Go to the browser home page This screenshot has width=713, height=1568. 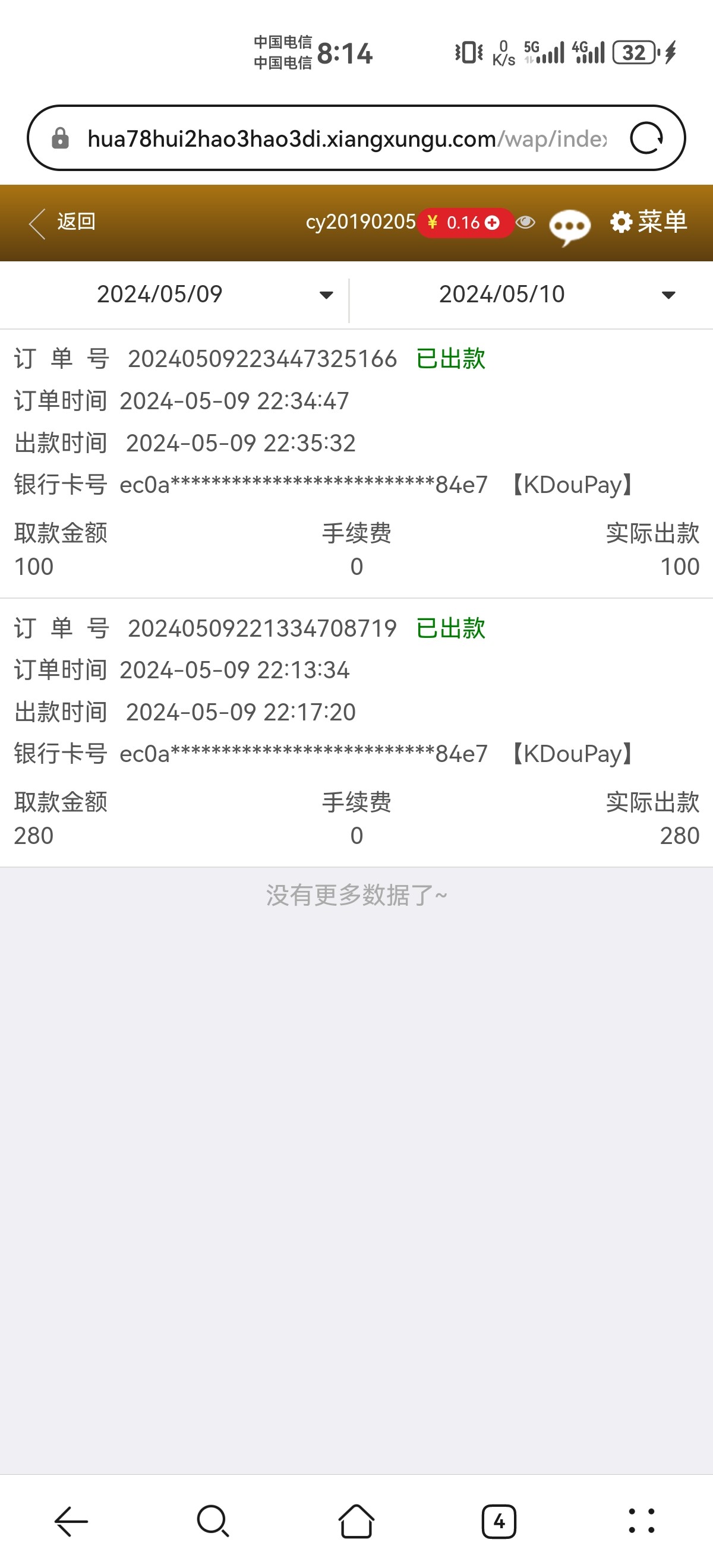[356, 1521]
